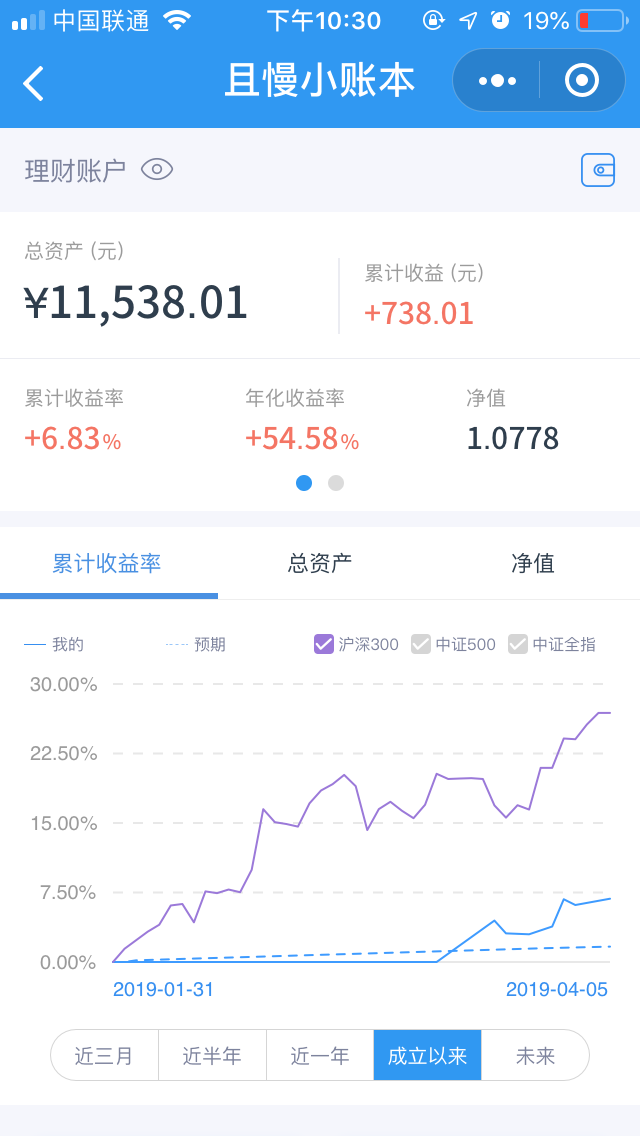The width and height of the screenshot is (640, 1136).
Task: Show the 近一年 time range
Action: pyautogui.click(x=320, y=1056)
